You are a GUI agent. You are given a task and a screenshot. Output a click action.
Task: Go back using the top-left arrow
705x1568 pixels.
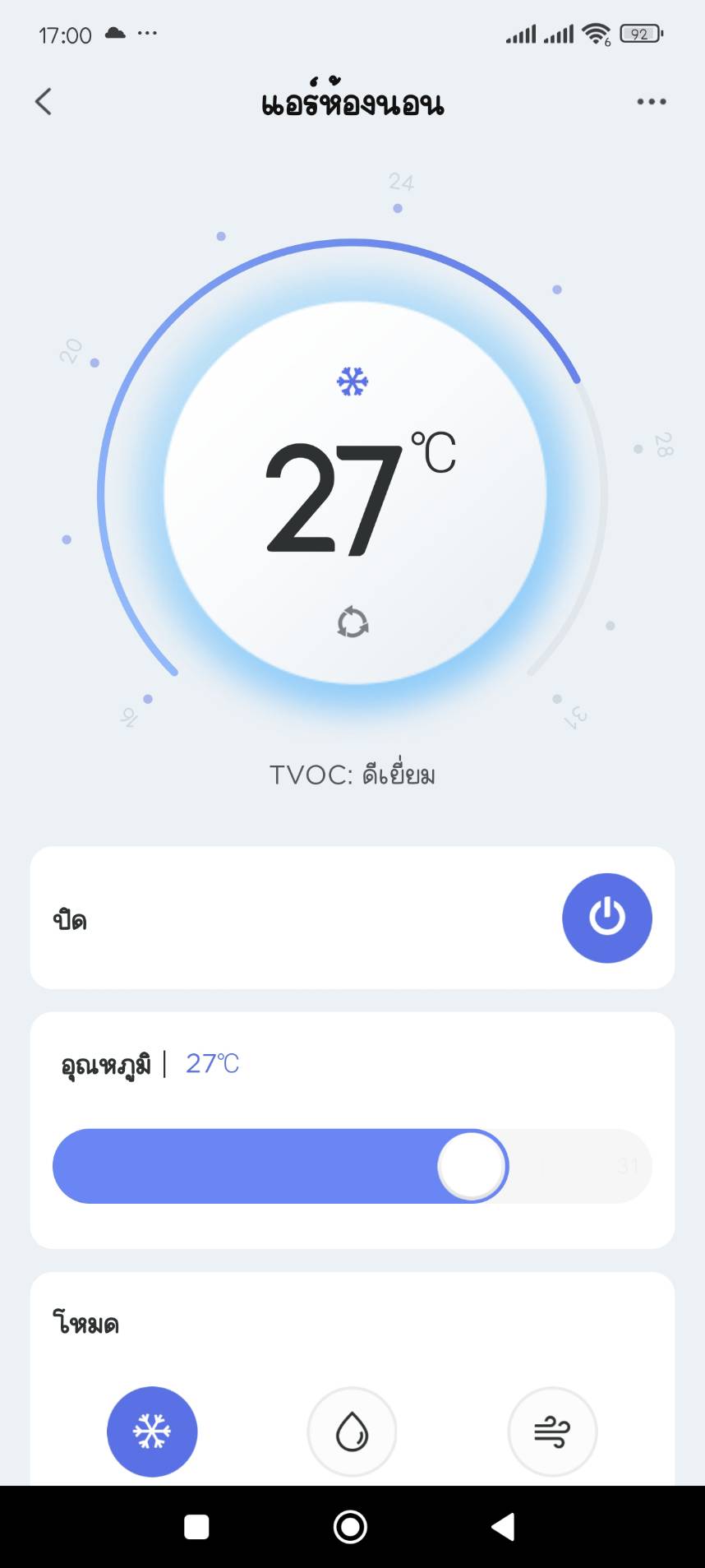coord(44,102)
